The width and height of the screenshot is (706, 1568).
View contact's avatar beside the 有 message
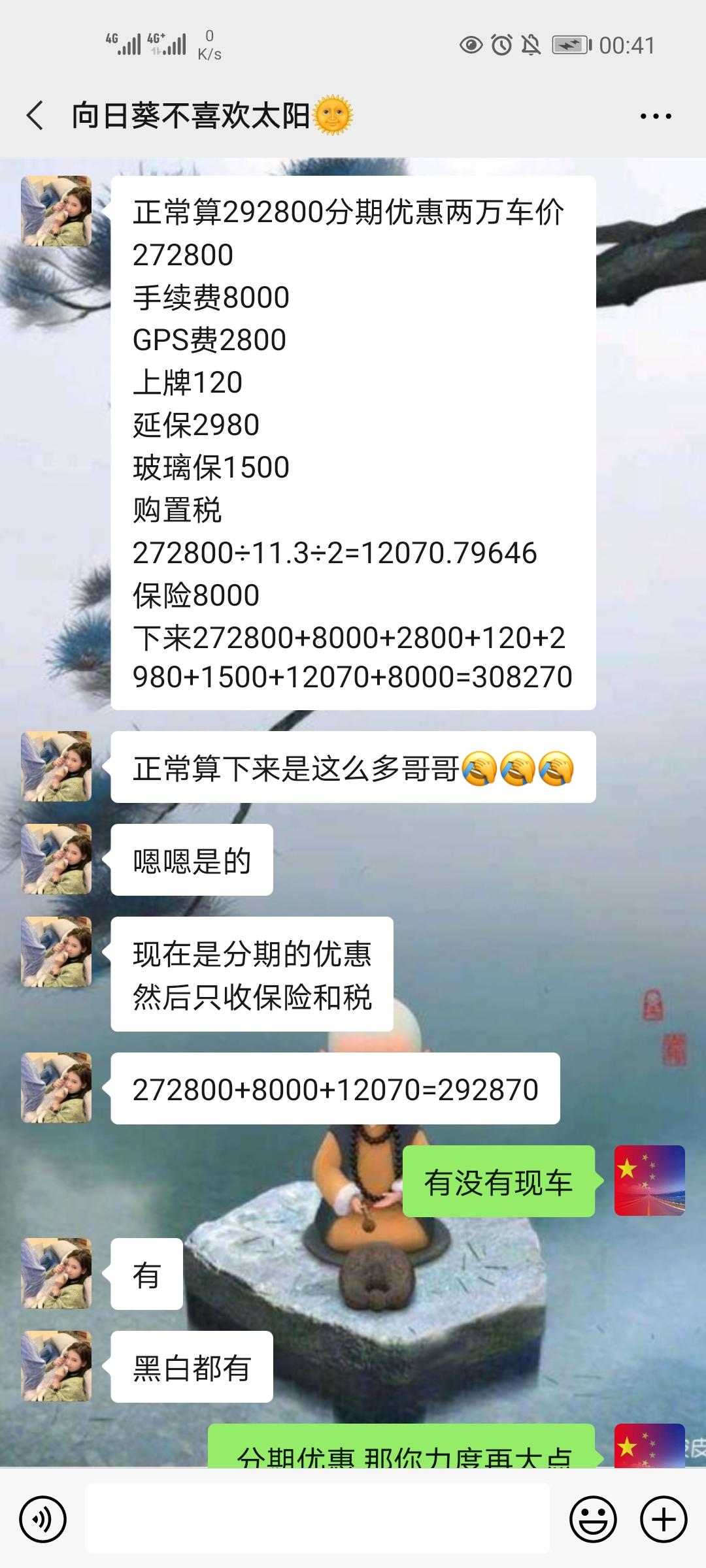tap(56, 1273)
